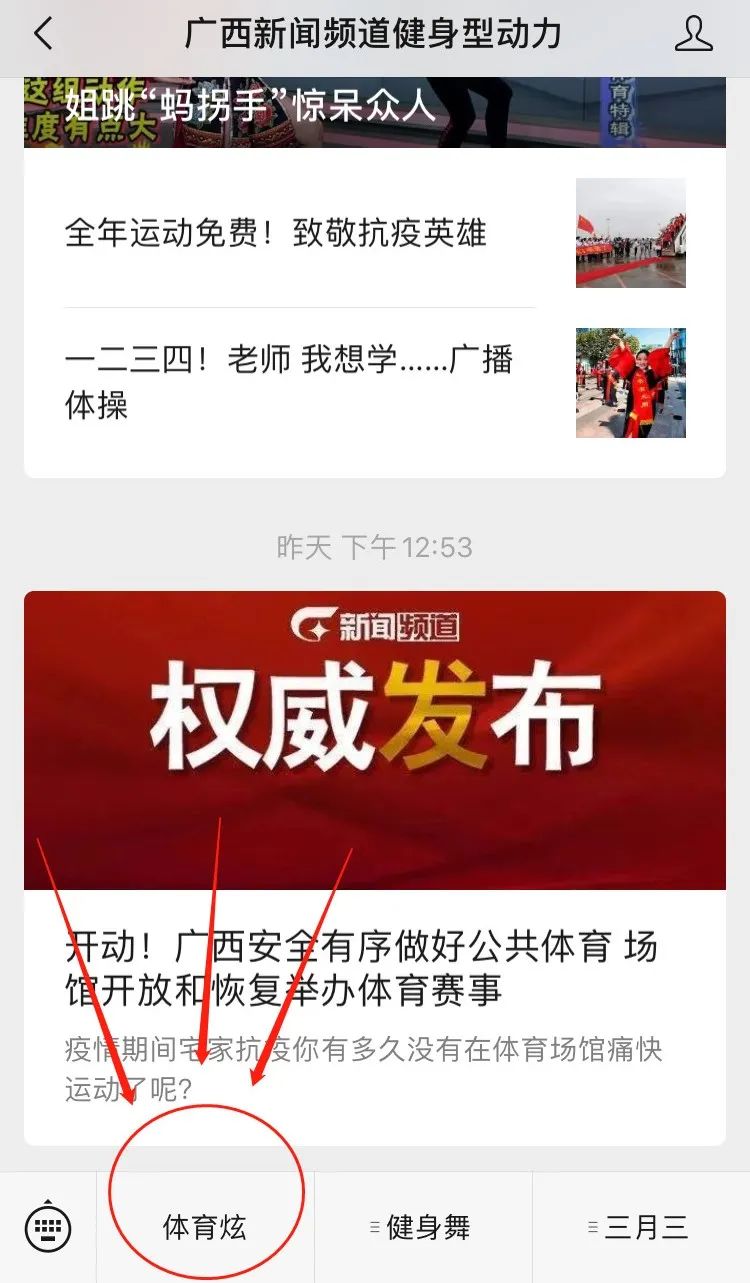Open the 三月三 menu

click(x=642, y=1227)
